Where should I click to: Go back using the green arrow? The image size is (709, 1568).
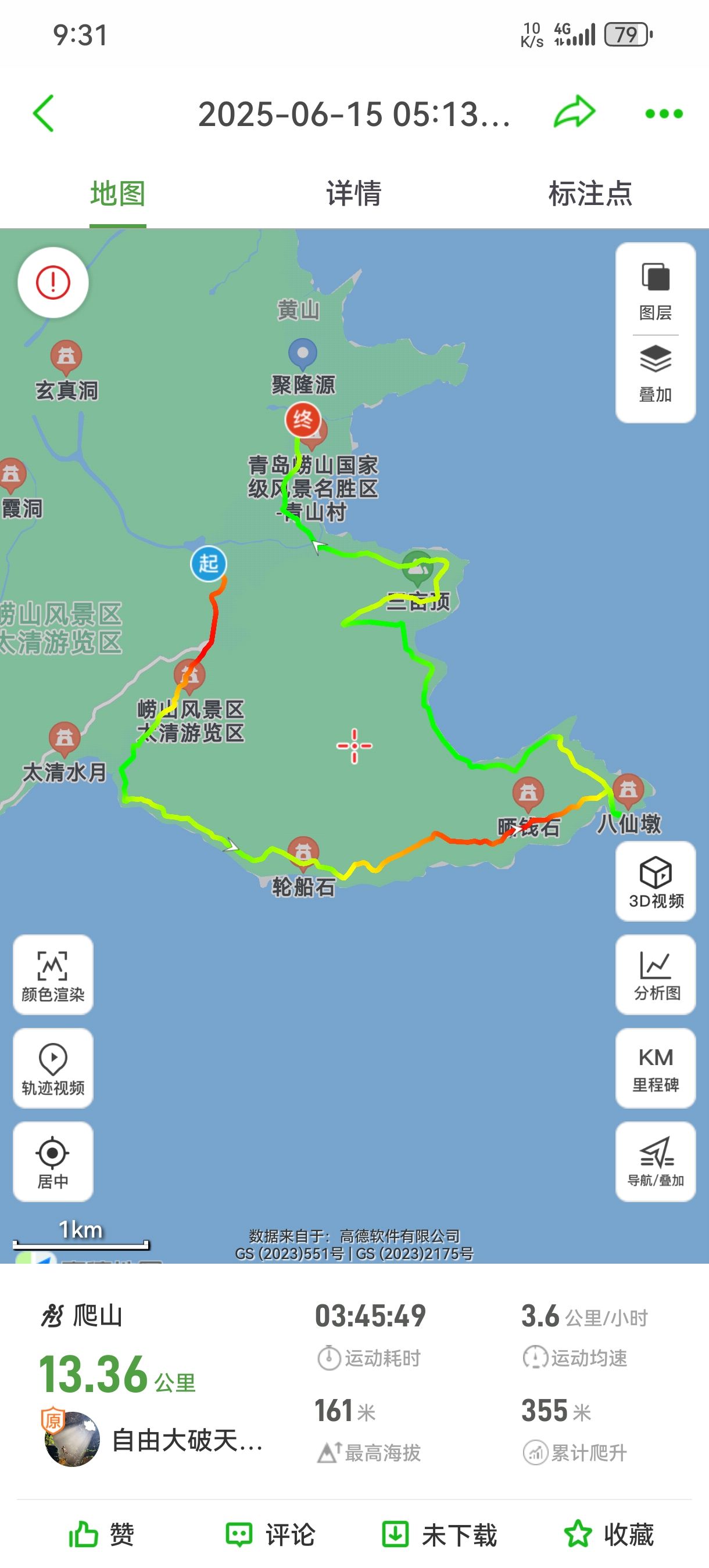coord(43,113)
